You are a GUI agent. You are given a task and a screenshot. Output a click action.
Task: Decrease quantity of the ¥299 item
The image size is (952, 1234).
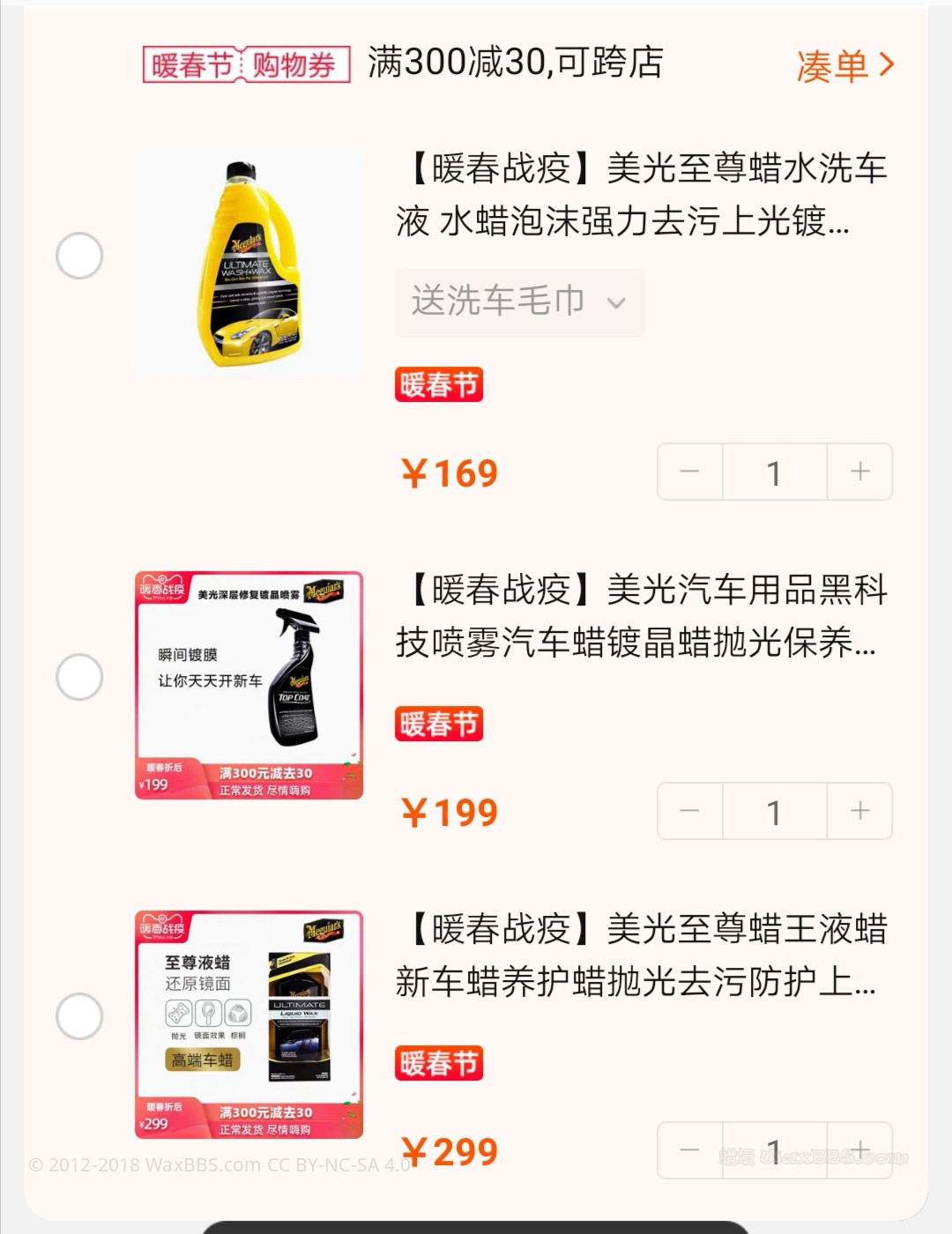tap(689, 1150)
